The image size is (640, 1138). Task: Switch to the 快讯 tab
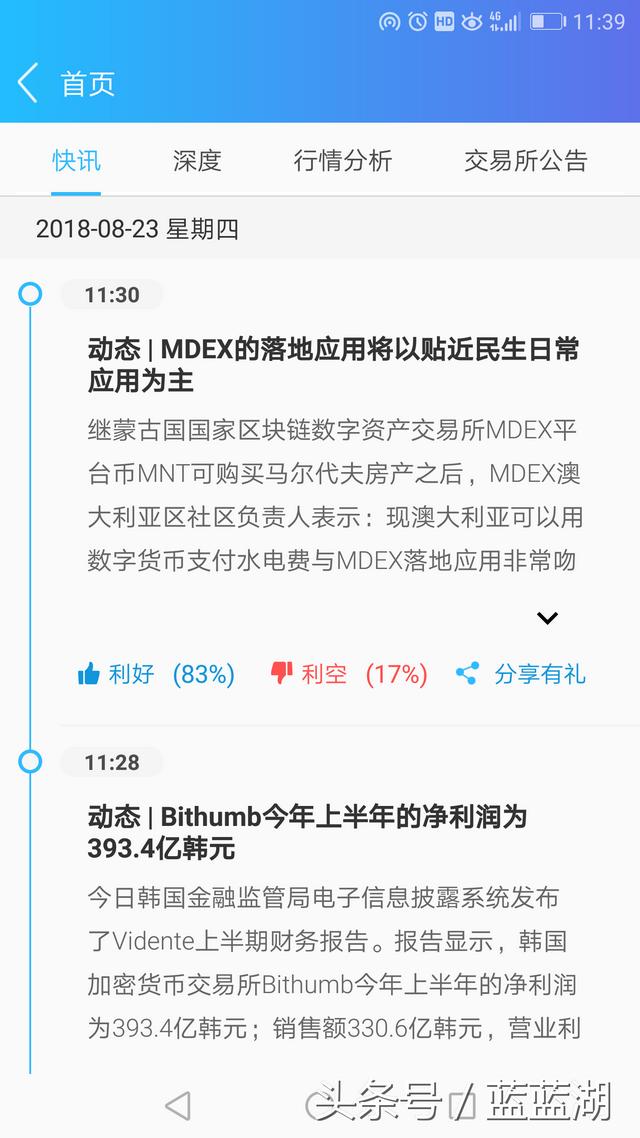pyautogui.click(x=76, y=161)
